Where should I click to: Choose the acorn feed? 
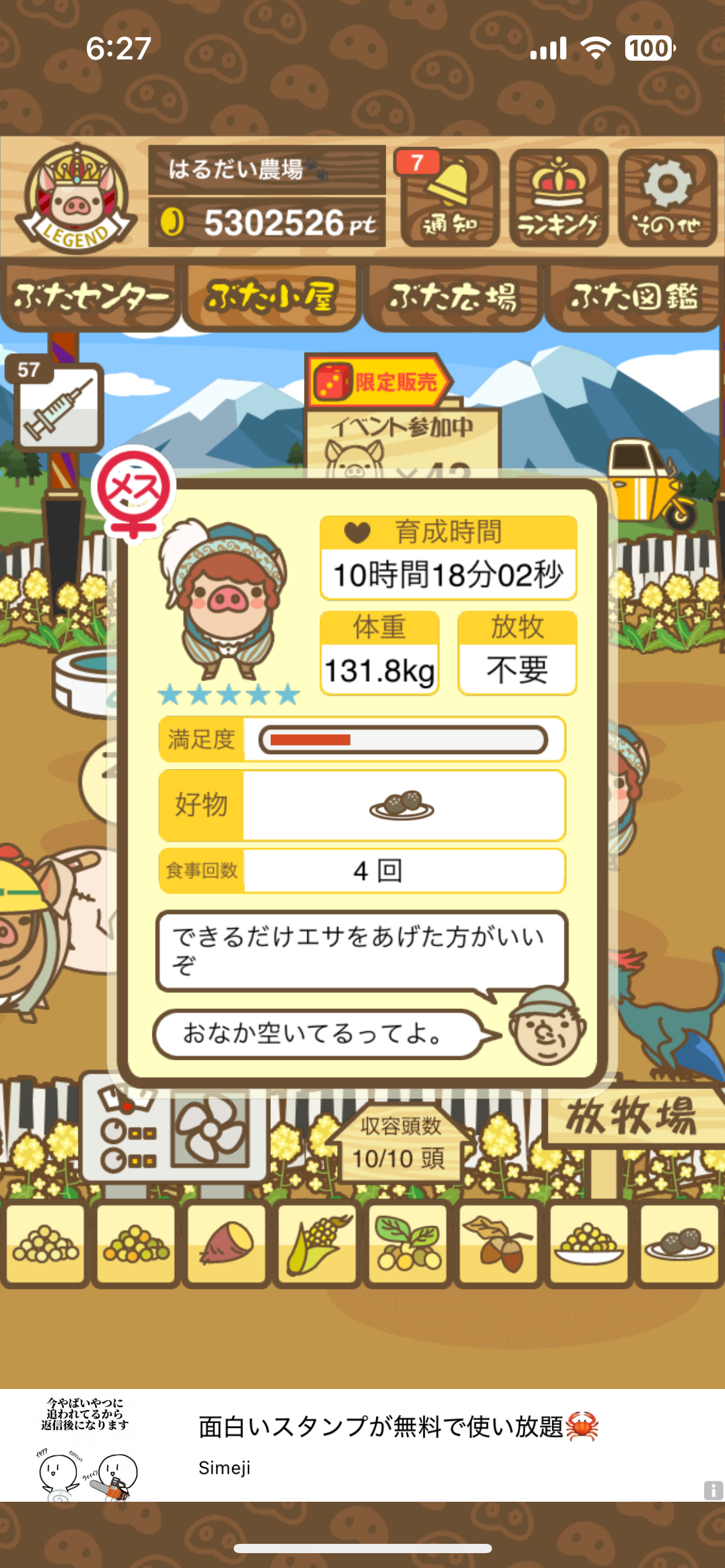point(498,1242)
